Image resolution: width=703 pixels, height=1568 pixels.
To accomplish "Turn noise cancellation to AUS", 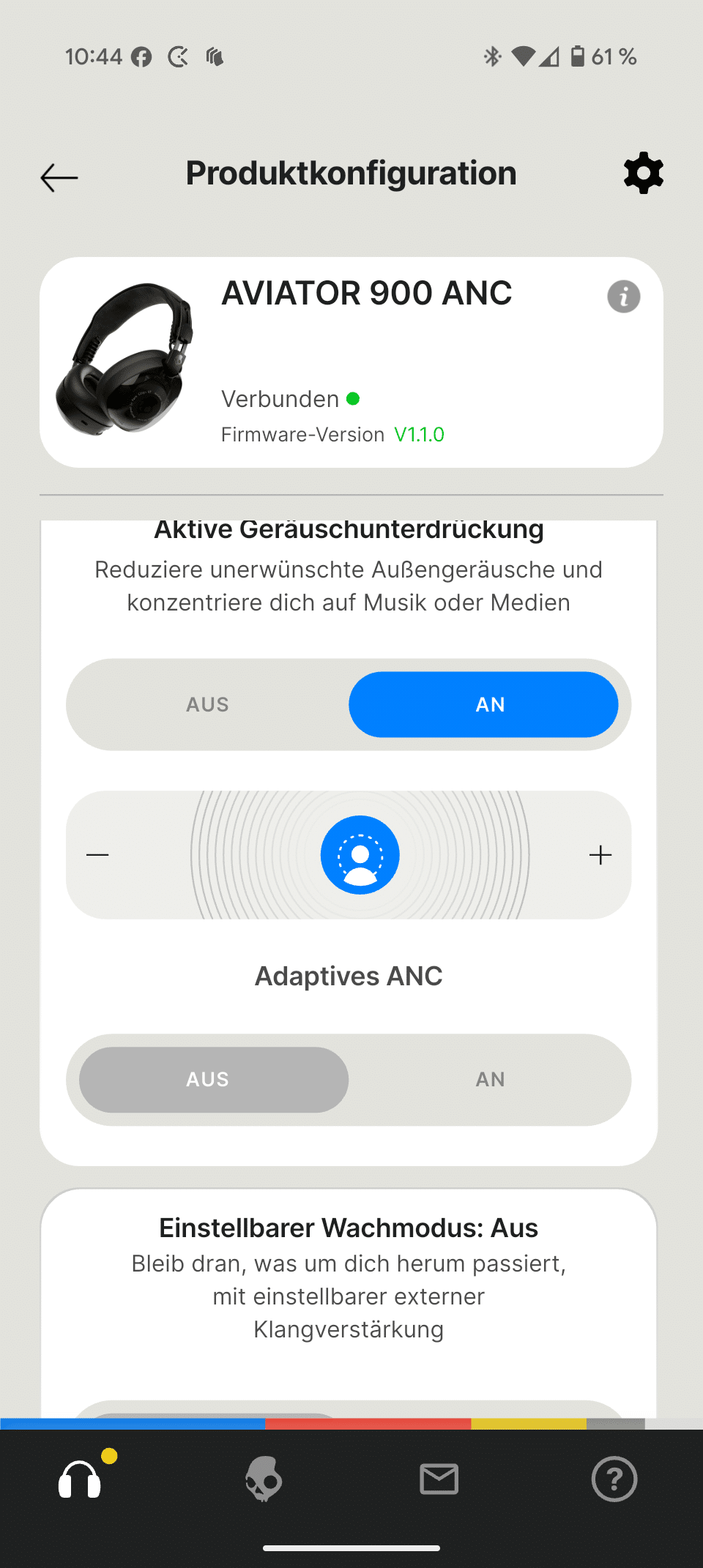I will tap(208, 704).
